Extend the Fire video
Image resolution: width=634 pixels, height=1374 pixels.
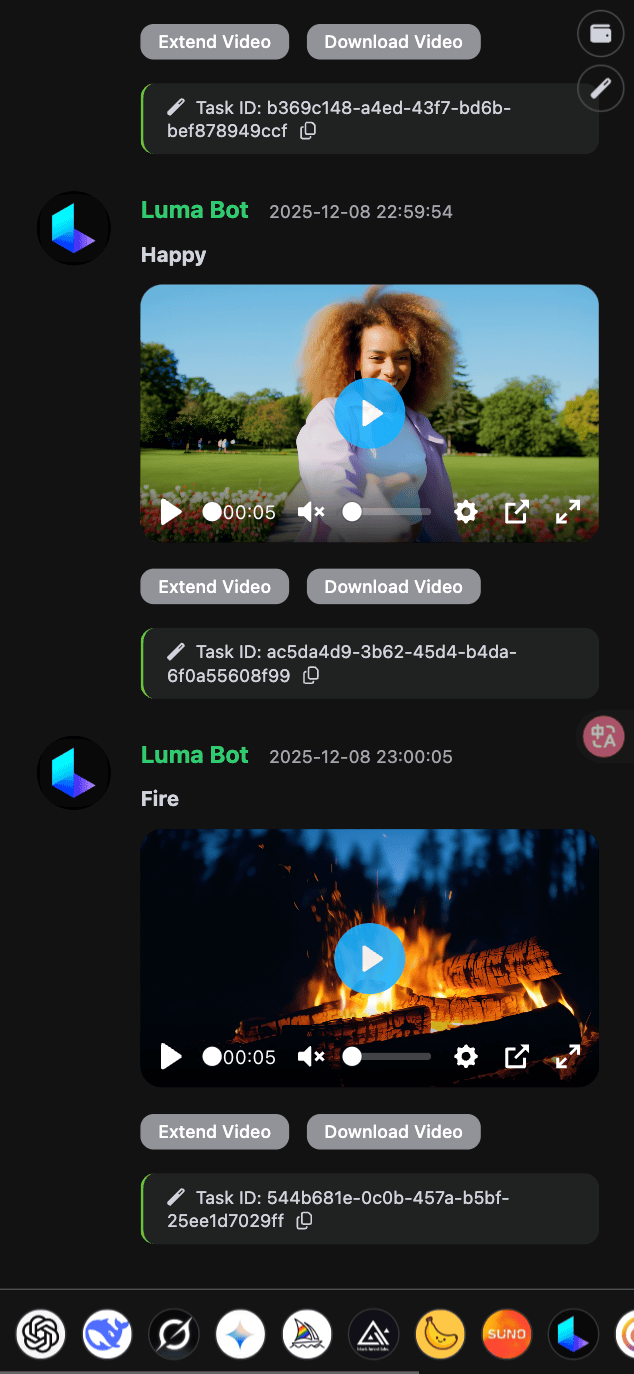[x=214, y=1132]
